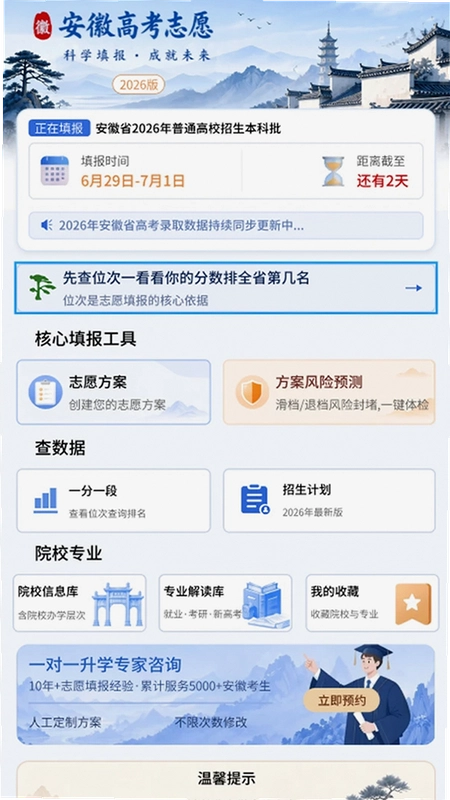Screen dimensions: 450x800
Task: Open the 志愿方案 card
Action: [x=113, y=392]
